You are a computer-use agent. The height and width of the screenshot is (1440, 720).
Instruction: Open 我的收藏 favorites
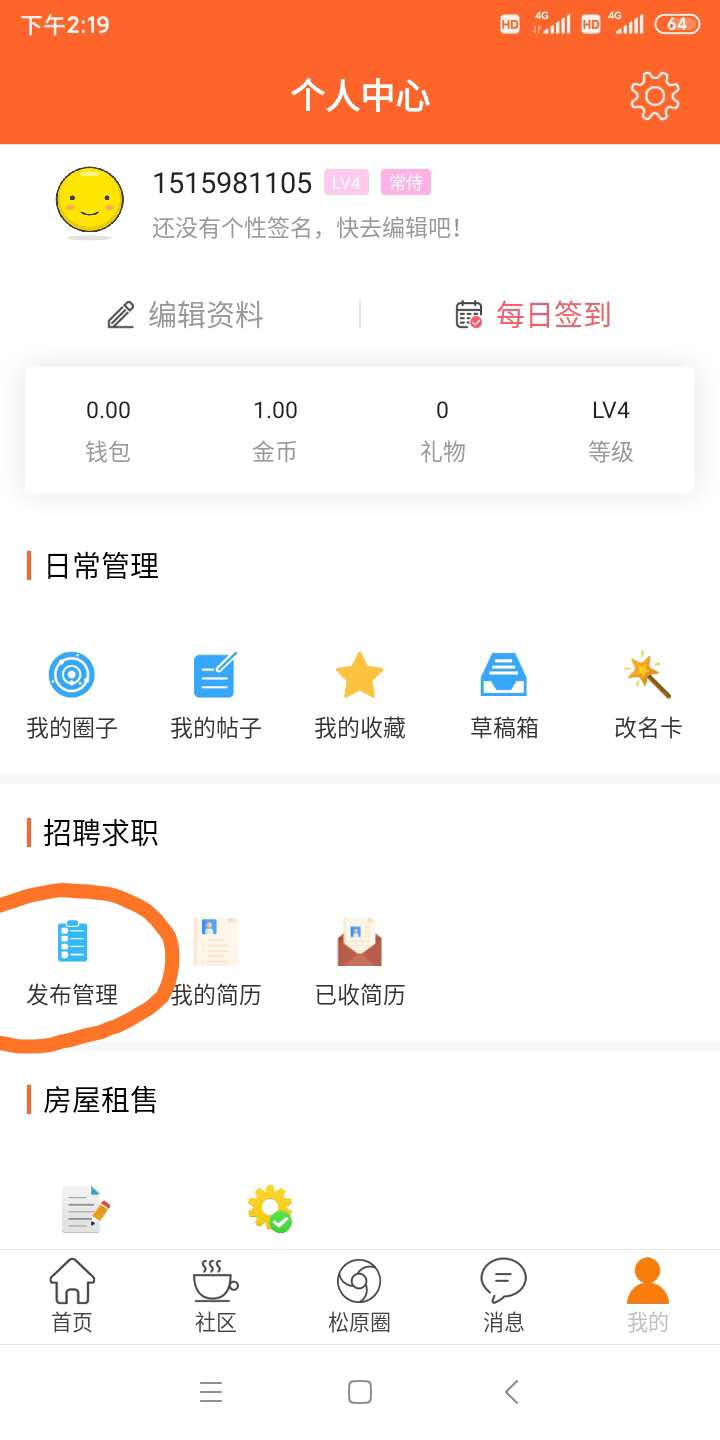[x=360, y=695]
